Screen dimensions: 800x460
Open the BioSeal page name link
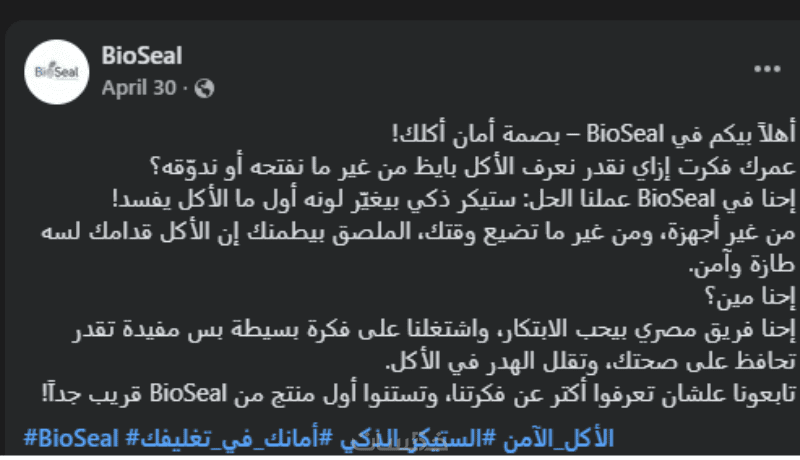point(142,56)
